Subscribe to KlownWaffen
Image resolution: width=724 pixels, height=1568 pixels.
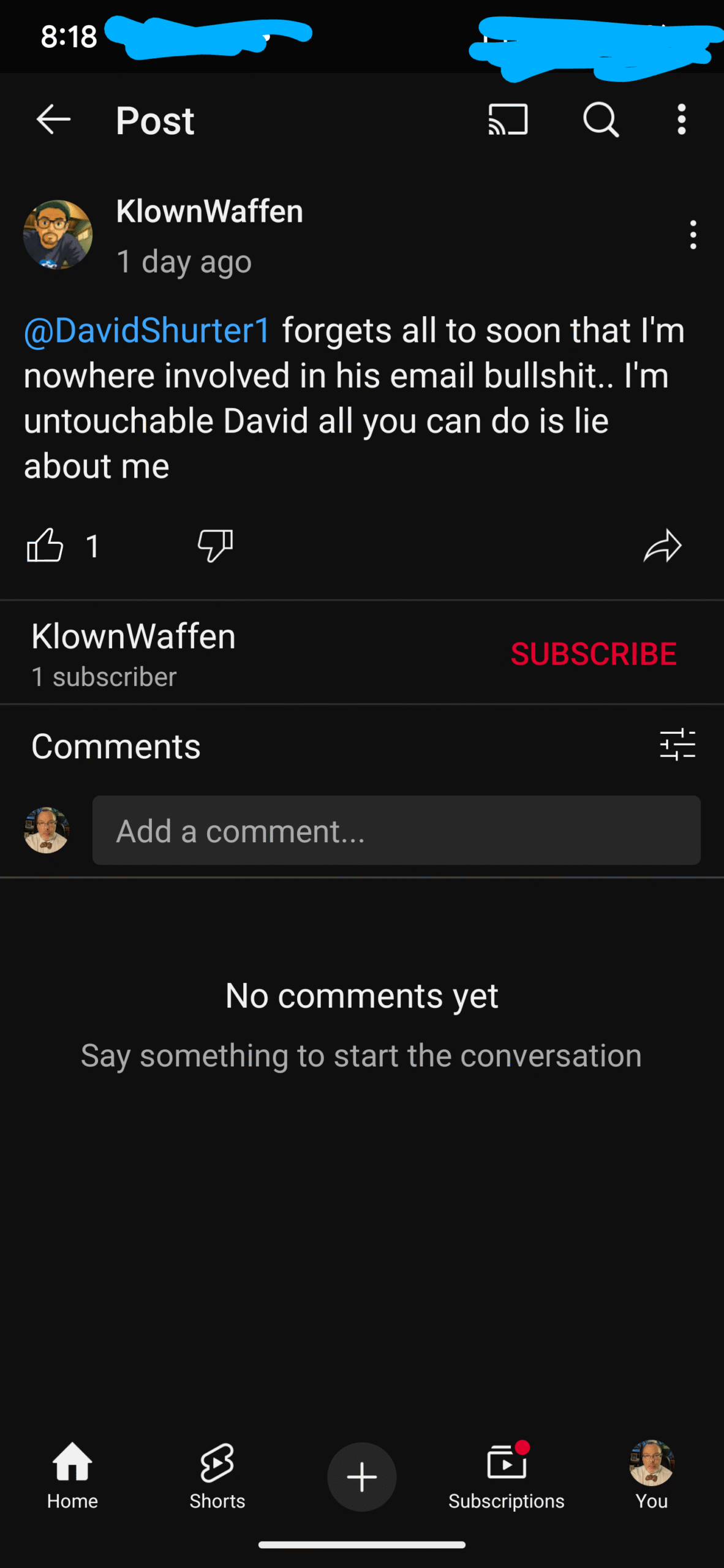[594, 654]
